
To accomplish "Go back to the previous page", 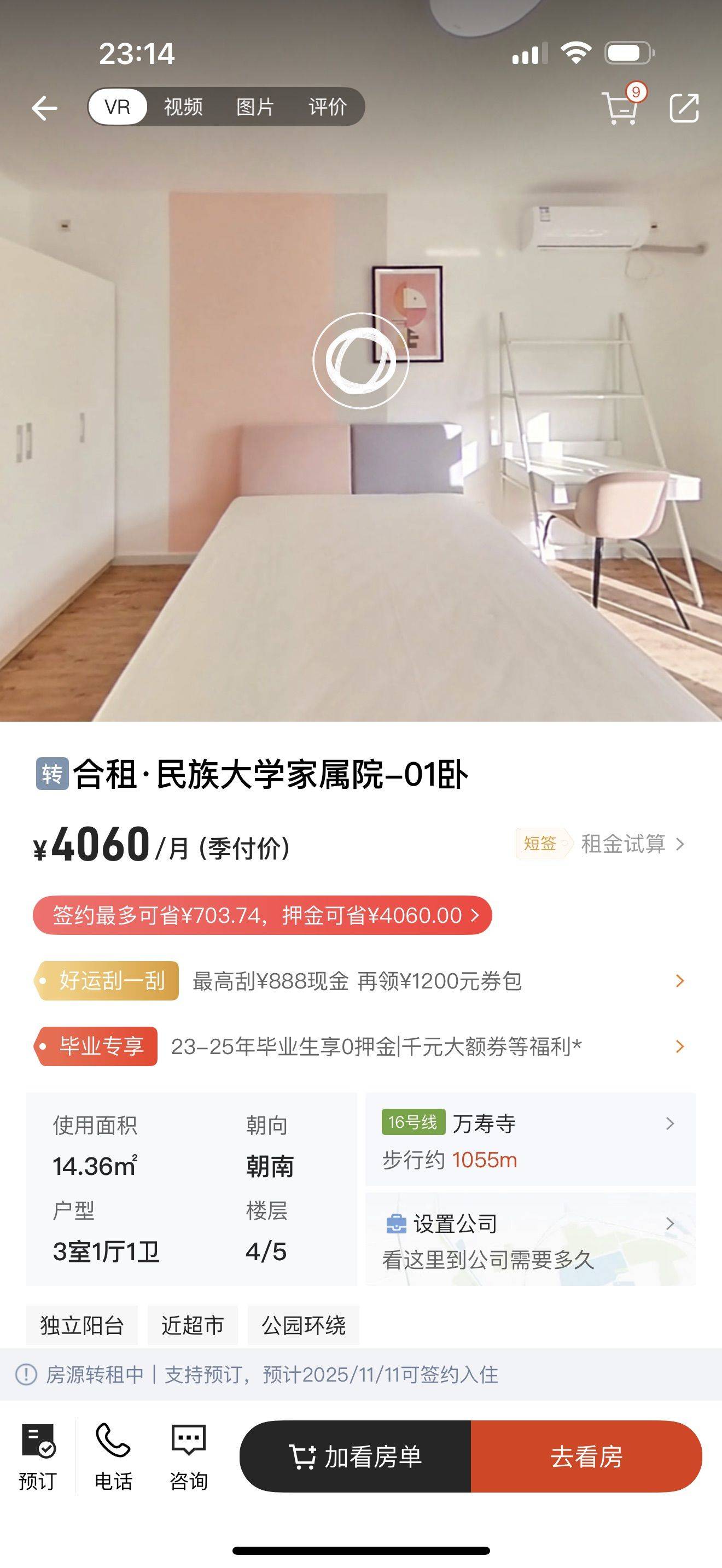I will pos(44,108).
